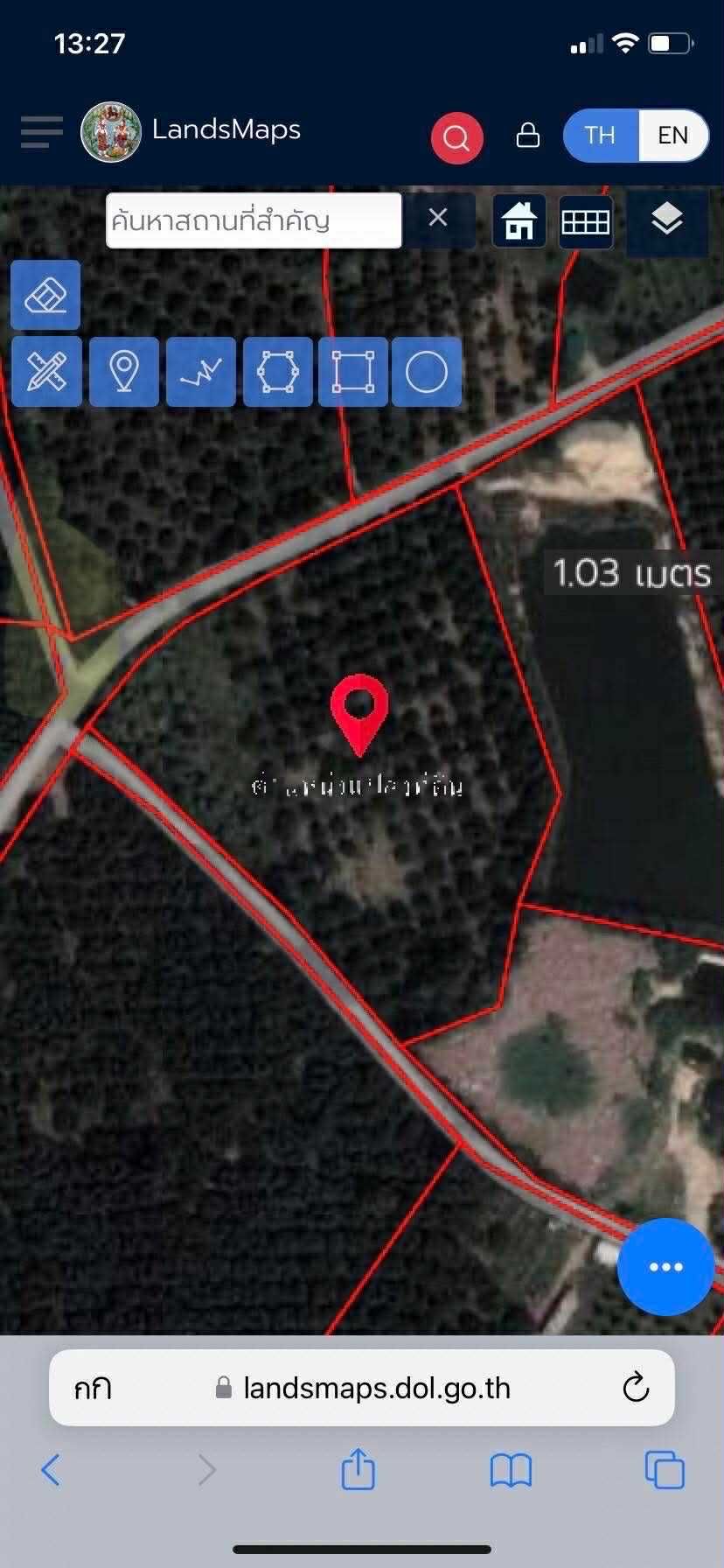The image size is (724, 1568).
Task: Reload the landsmaps.dol.go.th page
Action: point(636,1387)
